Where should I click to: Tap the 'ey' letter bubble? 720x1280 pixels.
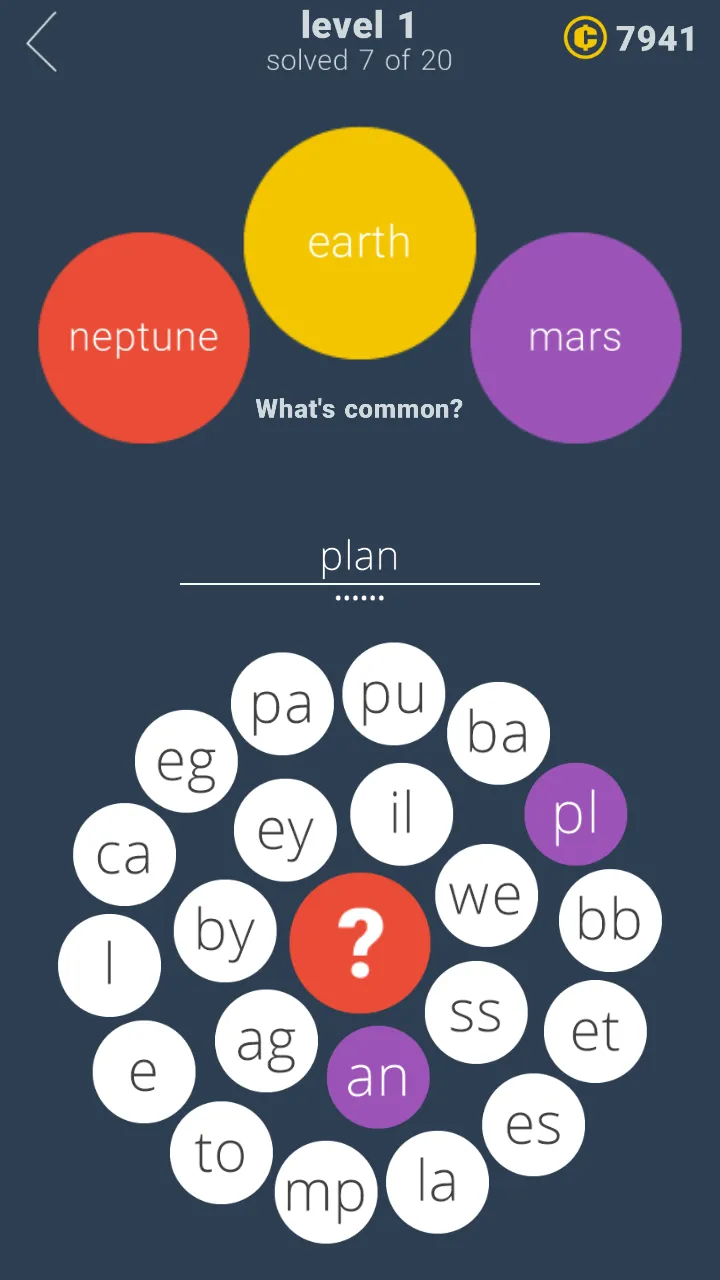285,830
